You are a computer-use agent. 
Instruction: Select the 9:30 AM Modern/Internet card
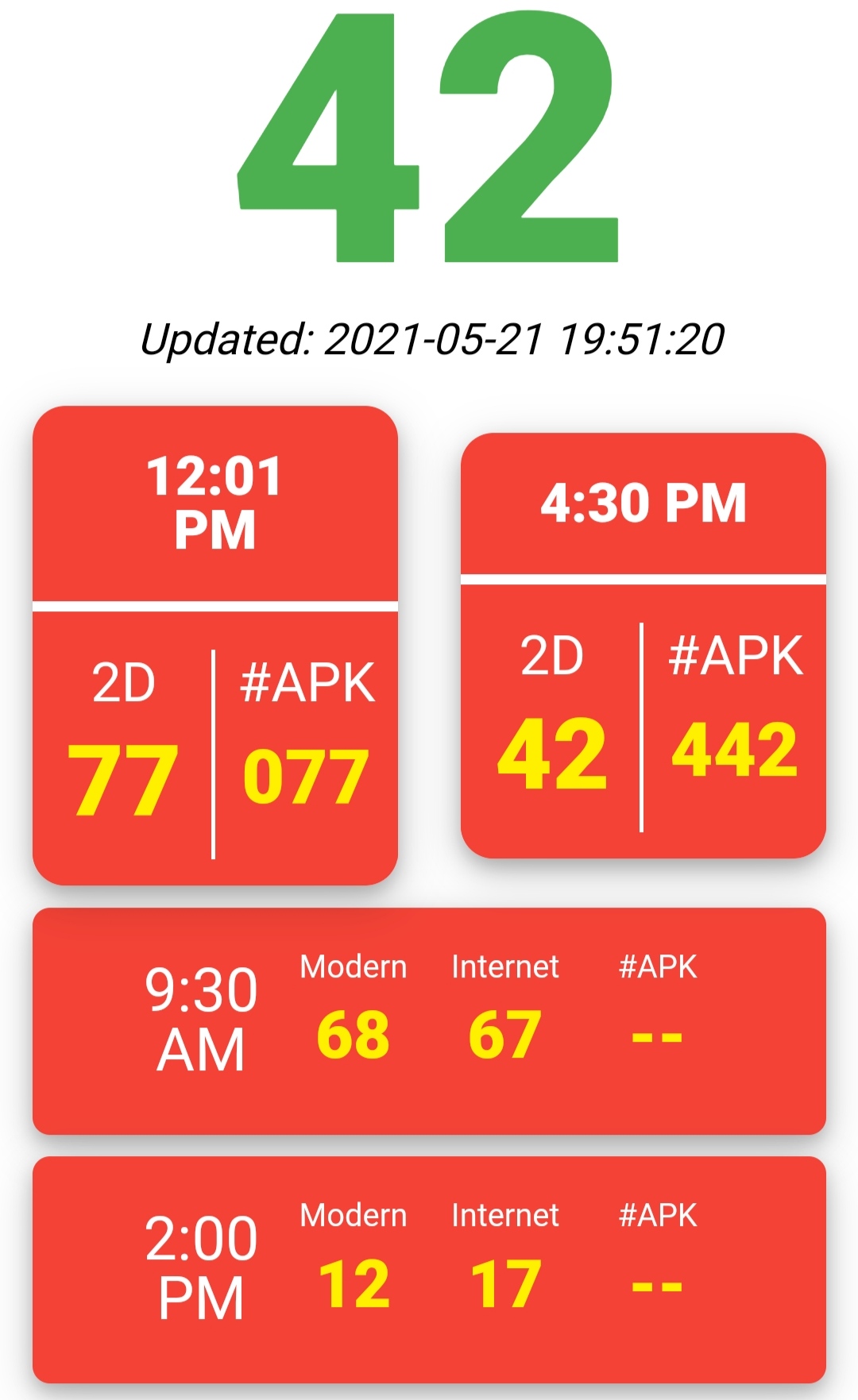coord(429,1021)
